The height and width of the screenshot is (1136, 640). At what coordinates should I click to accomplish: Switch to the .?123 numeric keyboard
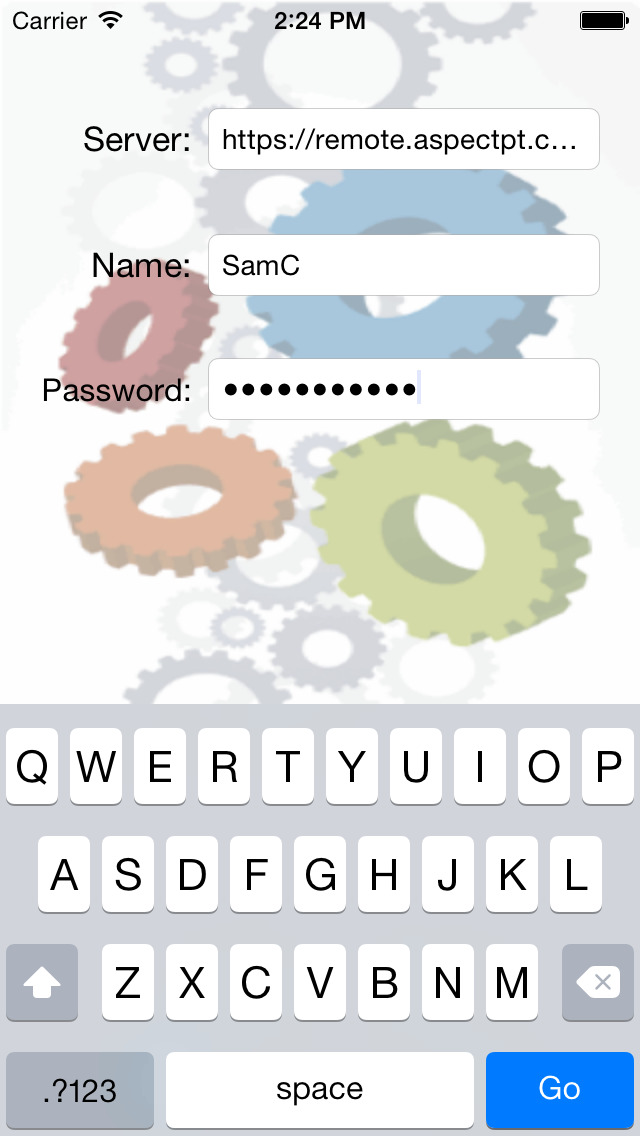pyautogui.click(x=80, y=1089)
